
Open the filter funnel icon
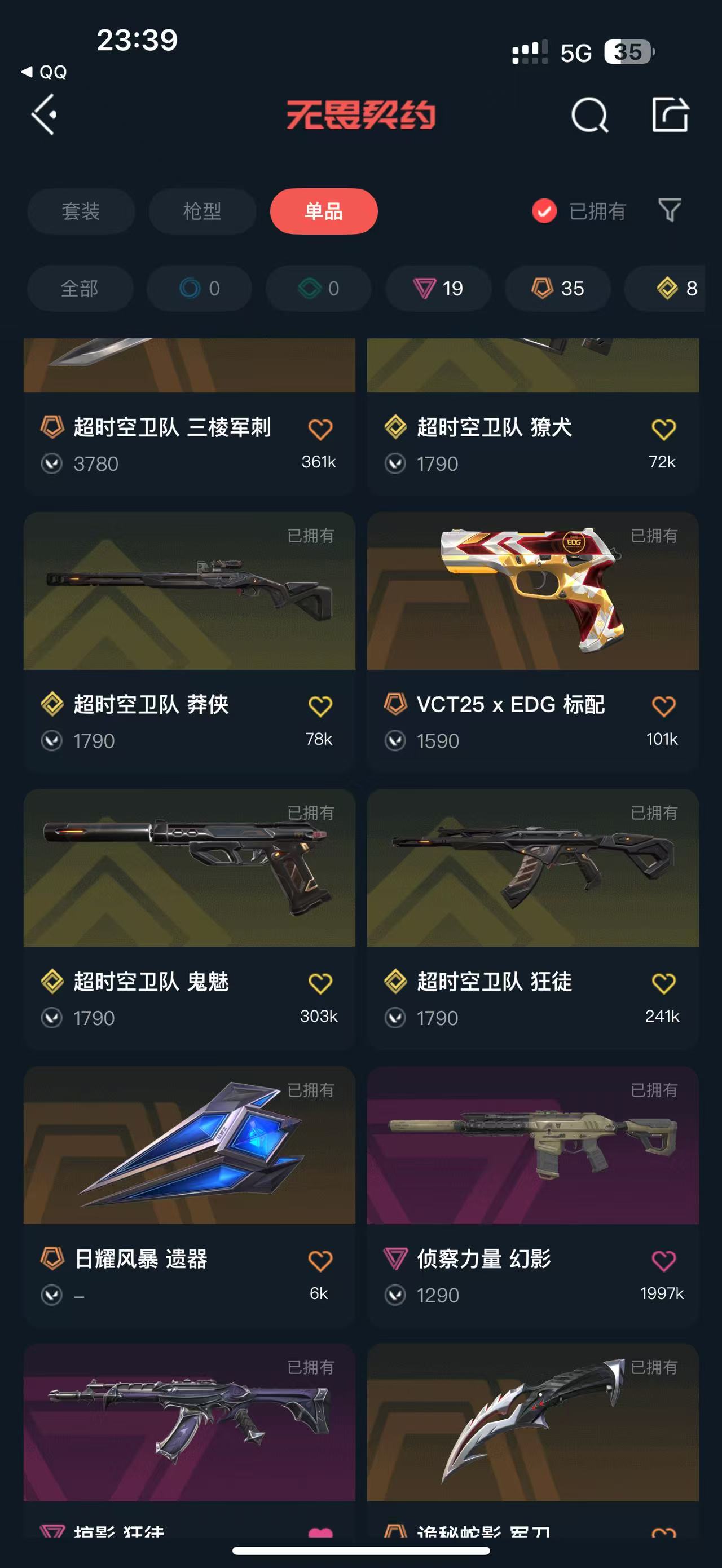tap(670, 211)
